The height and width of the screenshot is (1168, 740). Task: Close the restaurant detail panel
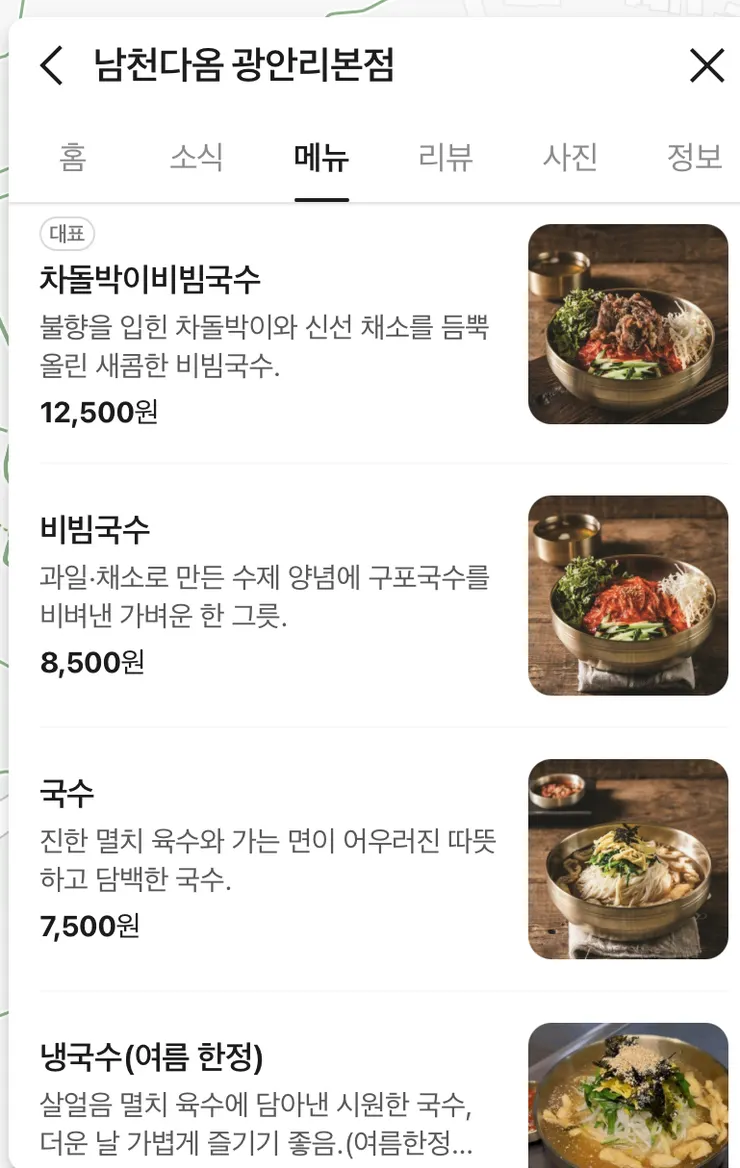706,66
